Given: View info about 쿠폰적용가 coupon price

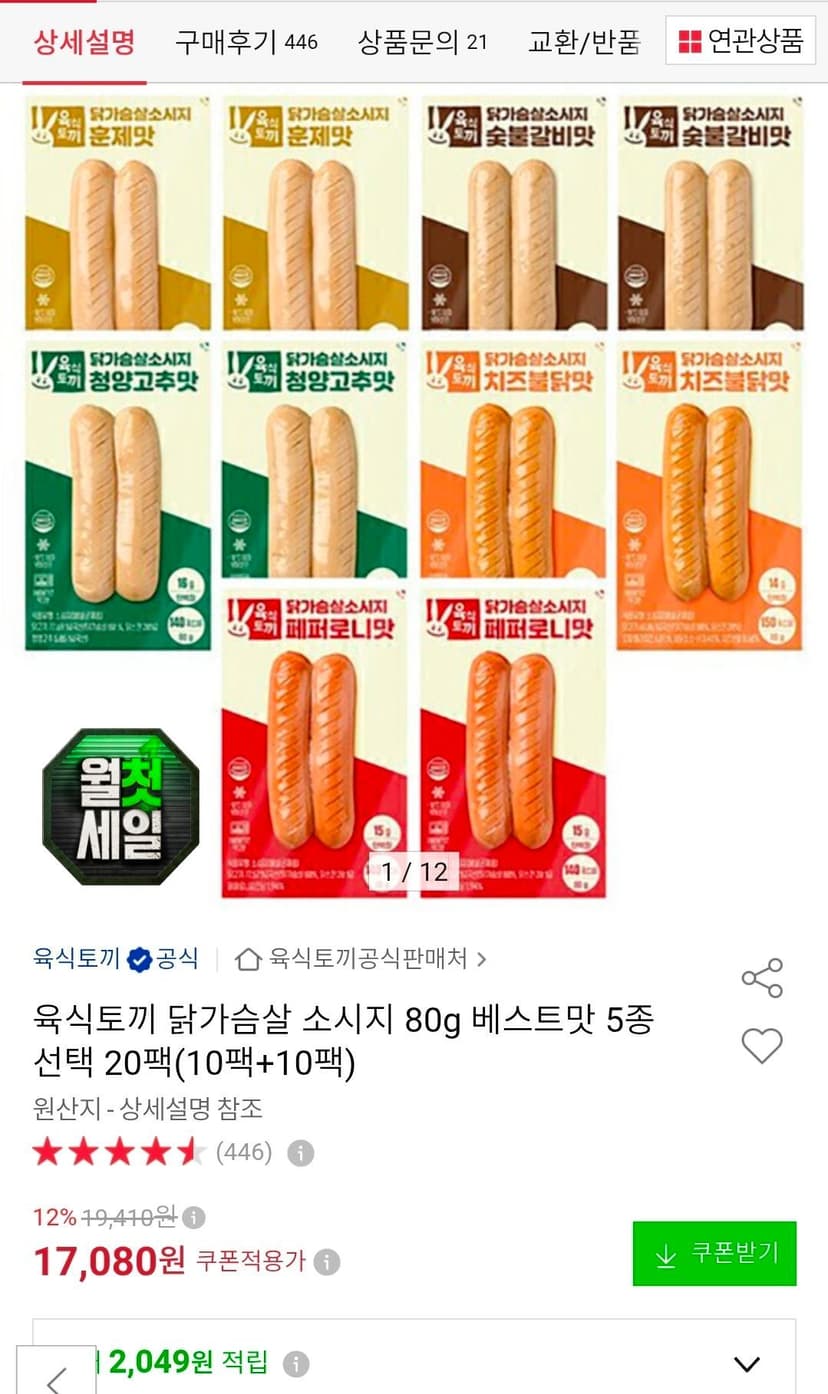Looking at the screenshot, I should pyautogui.click(x=327, y=1262).
